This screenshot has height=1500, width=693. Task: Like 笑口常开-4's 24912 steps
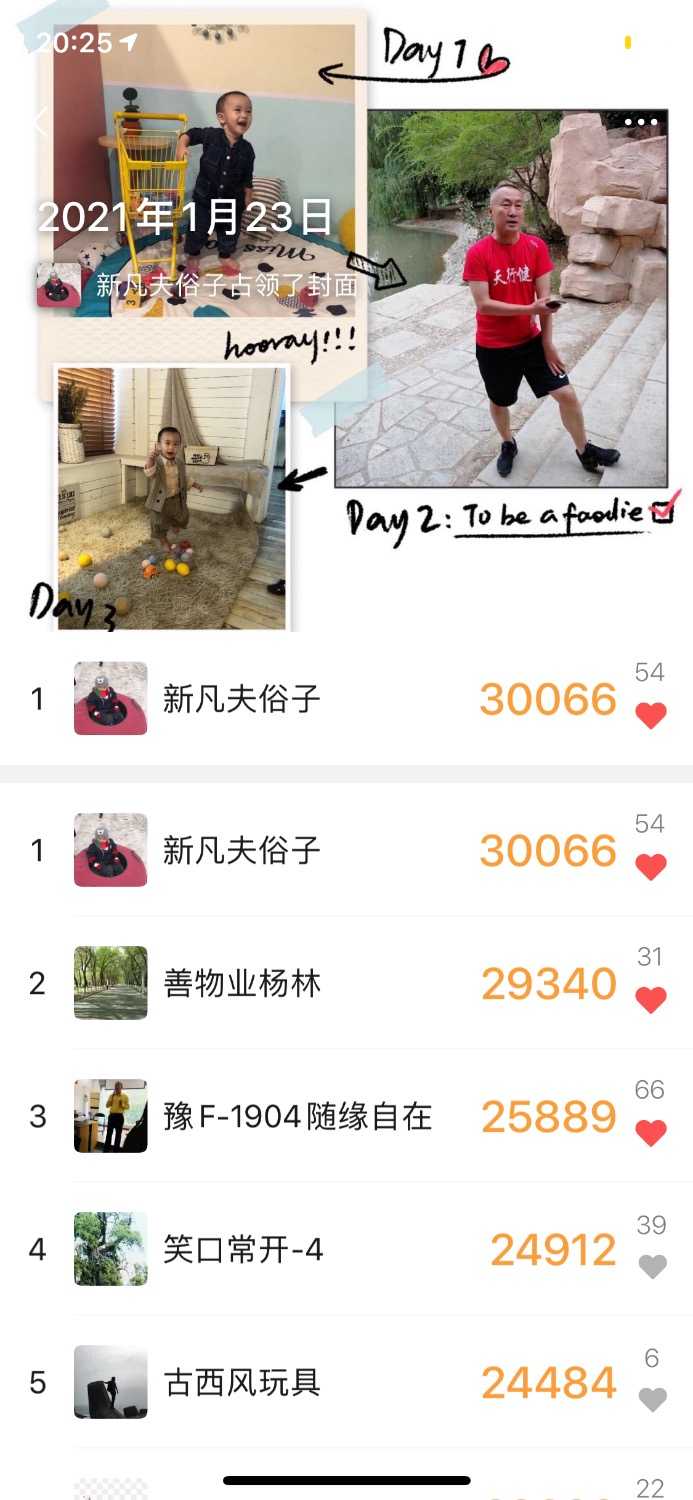652,1266
